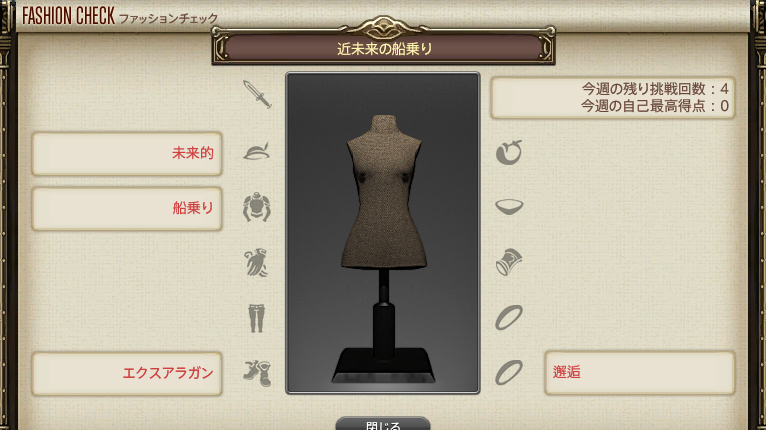Select the weapon sword slot icon
This screenshot has height=430, width=766.
(x=257, y=95)
